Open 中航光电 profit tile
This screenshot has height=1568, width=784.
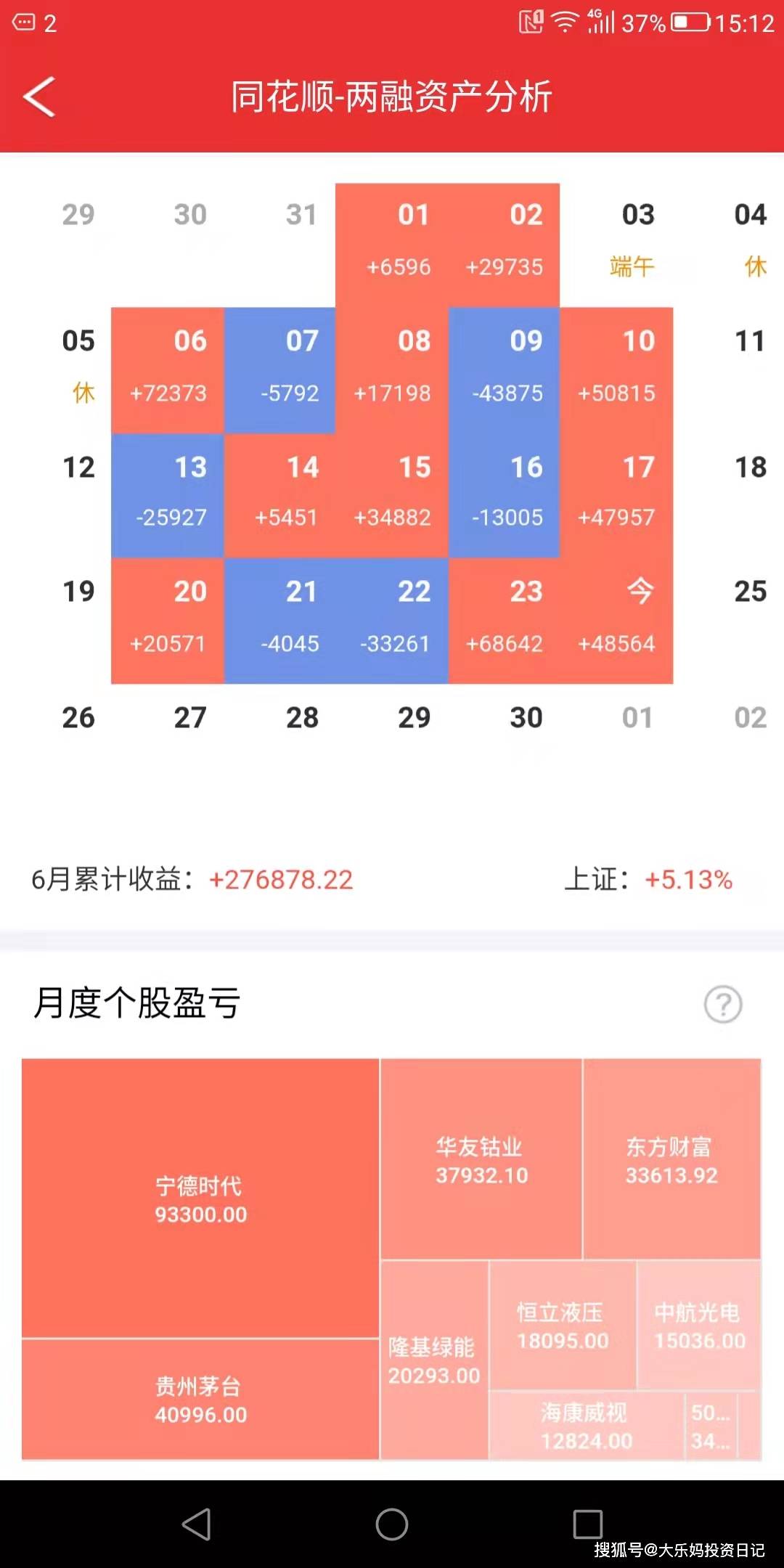point(698,1325)
